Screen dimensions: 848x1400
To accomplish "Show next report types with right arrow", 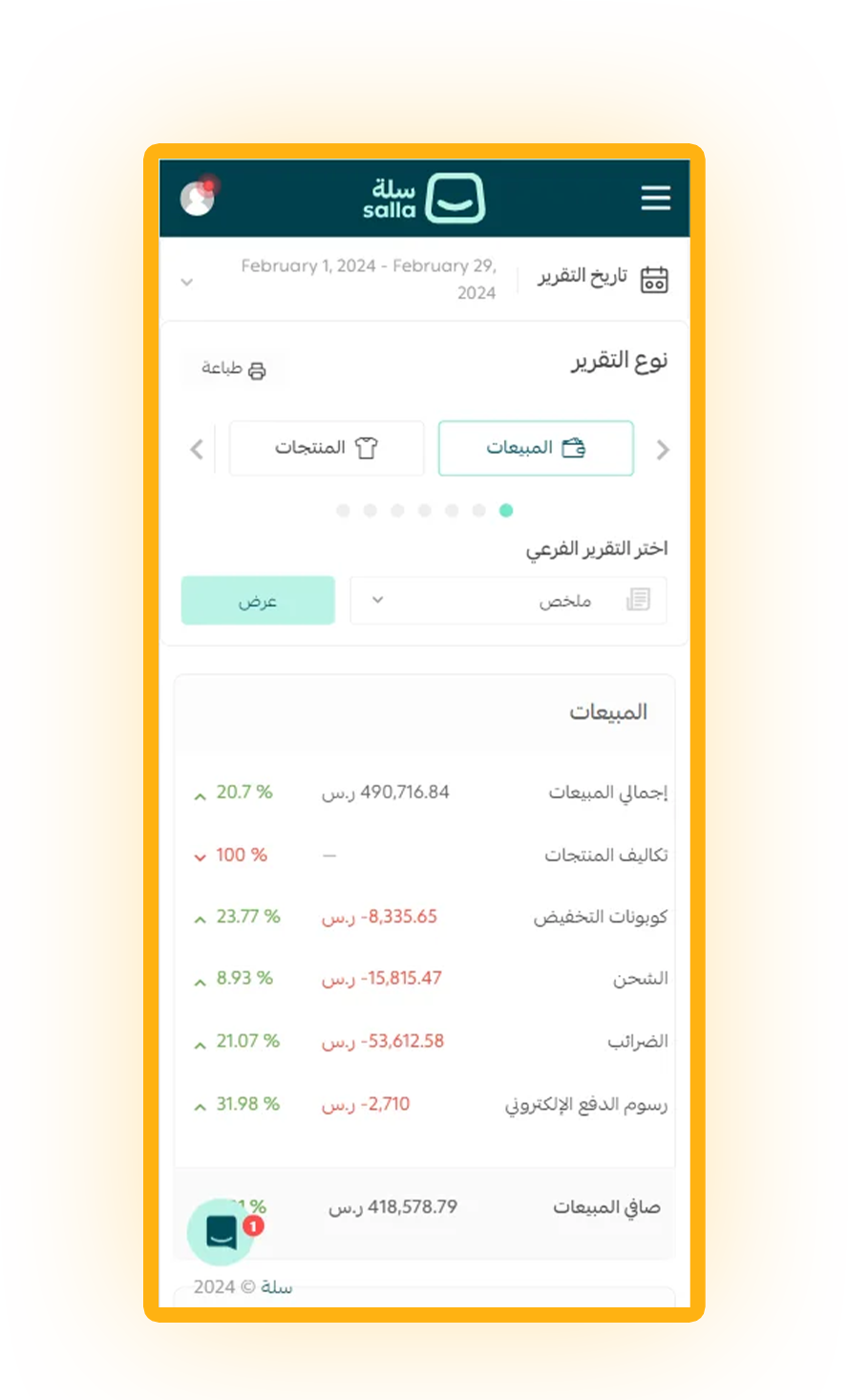I will 663,450.
